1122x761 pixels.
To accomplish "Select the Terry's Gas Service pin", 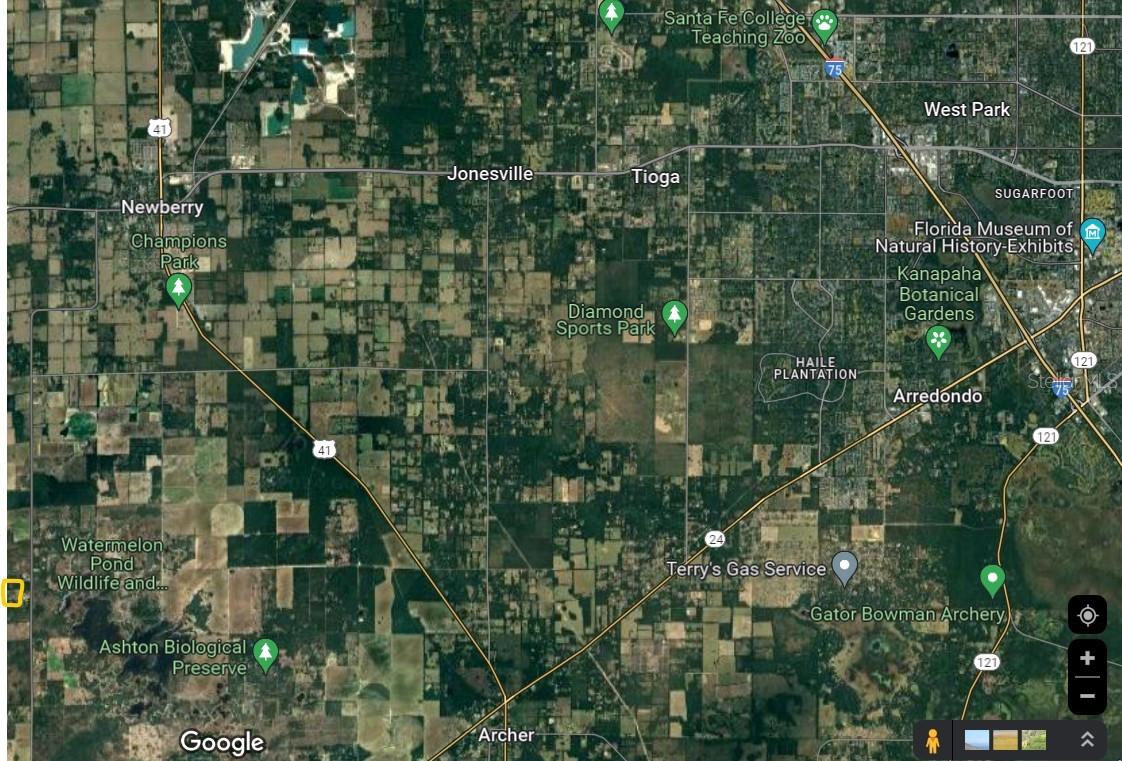I will (845, 568).
